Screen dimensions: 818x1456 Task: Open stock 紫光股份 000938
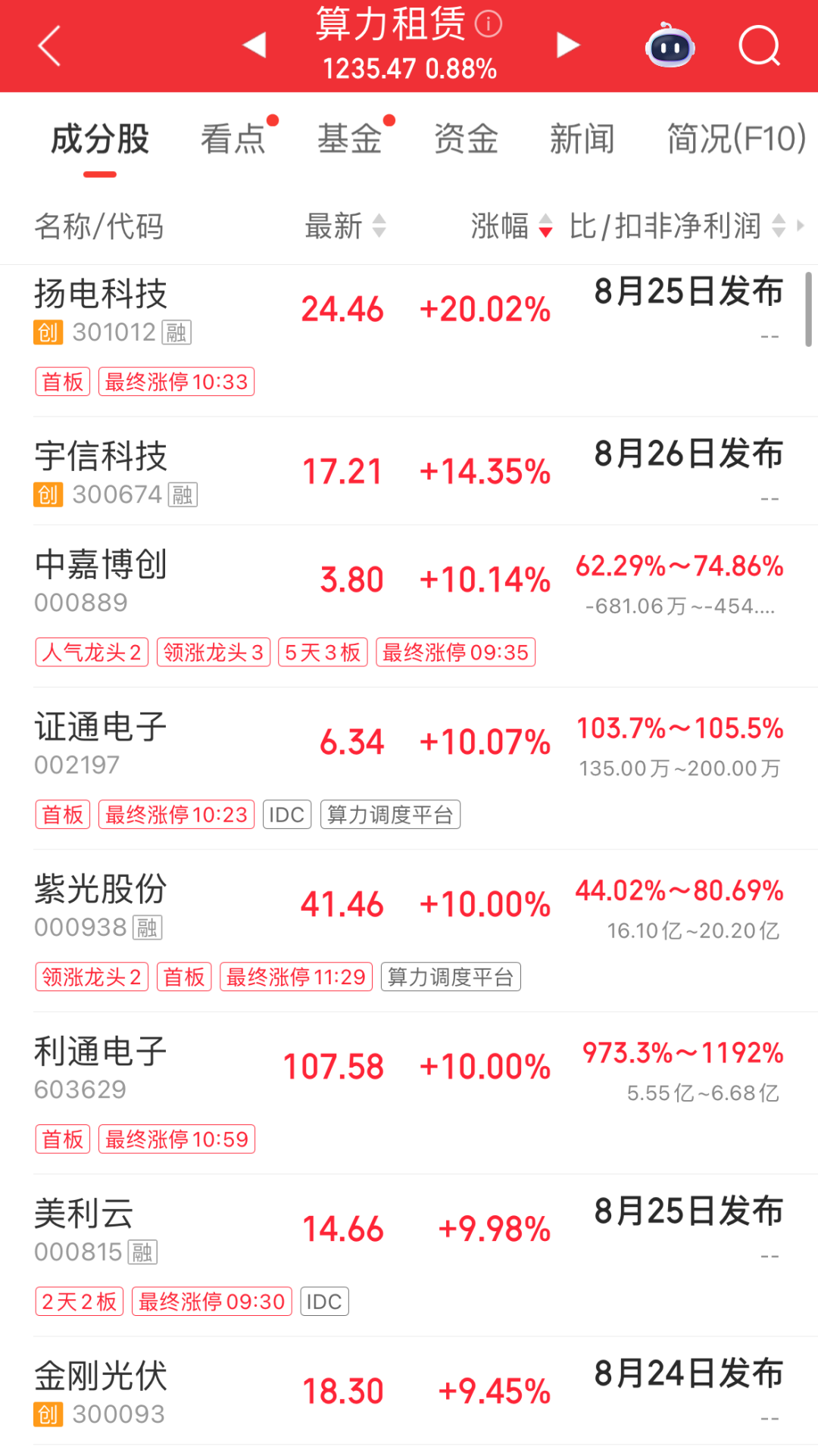click(x=409, y=931)
